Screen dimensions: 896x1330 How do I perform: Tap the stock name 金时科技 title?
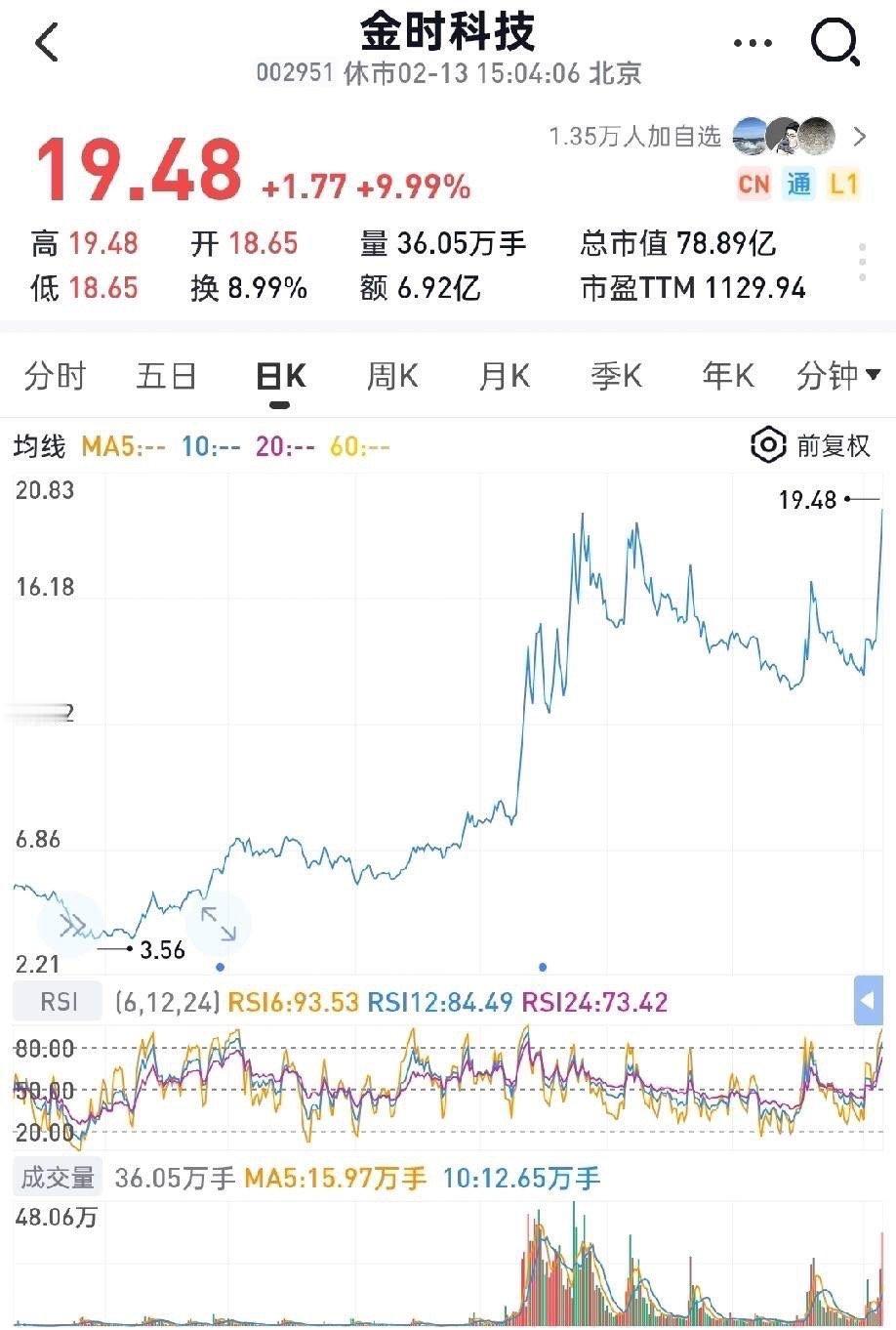448,31
